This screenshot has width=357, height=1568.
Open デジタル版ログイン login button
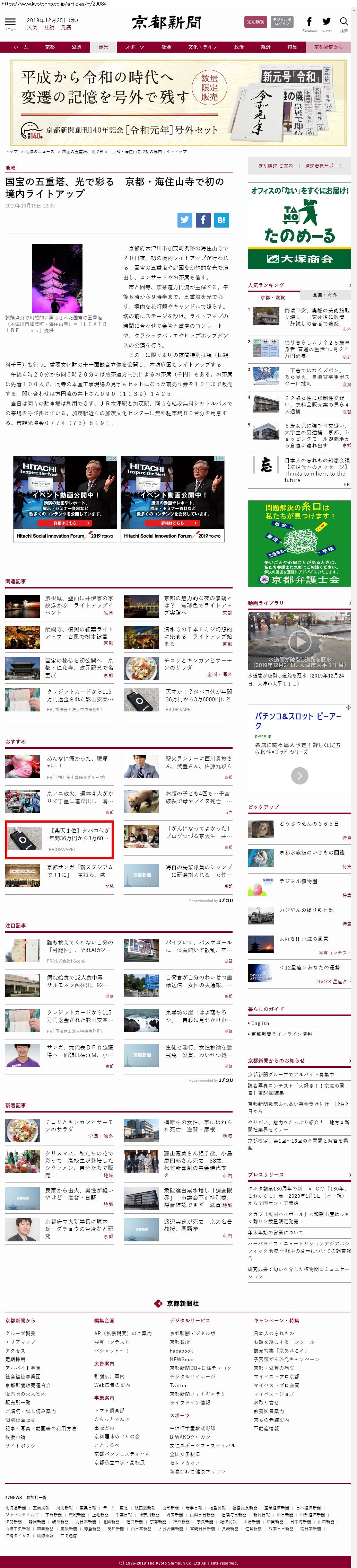(282, 22)
